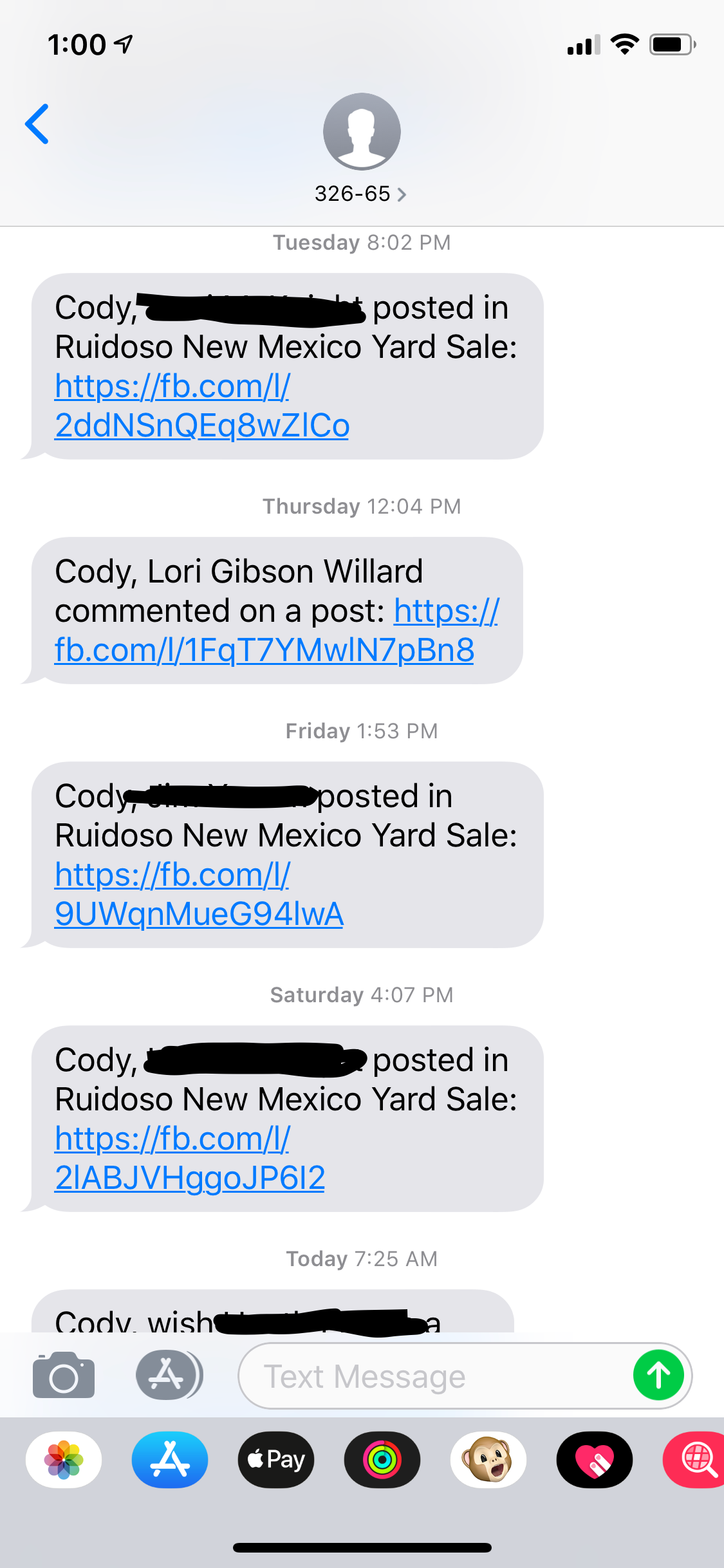The width and height of the screenshot is (724, 1568).
Task: Open the Photos app in drawer
Action: coord(64,1459)
